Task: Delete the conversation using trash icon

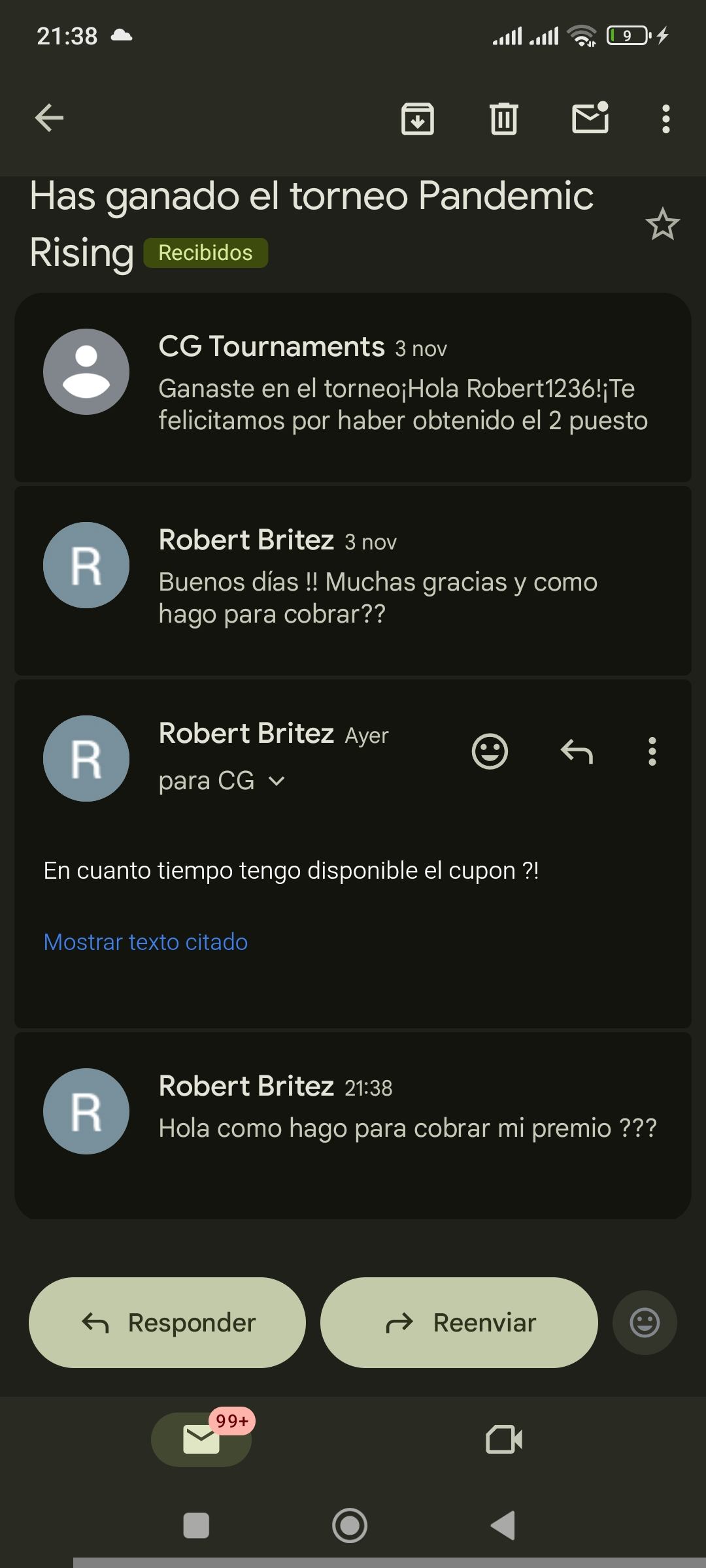Action: 503,119
